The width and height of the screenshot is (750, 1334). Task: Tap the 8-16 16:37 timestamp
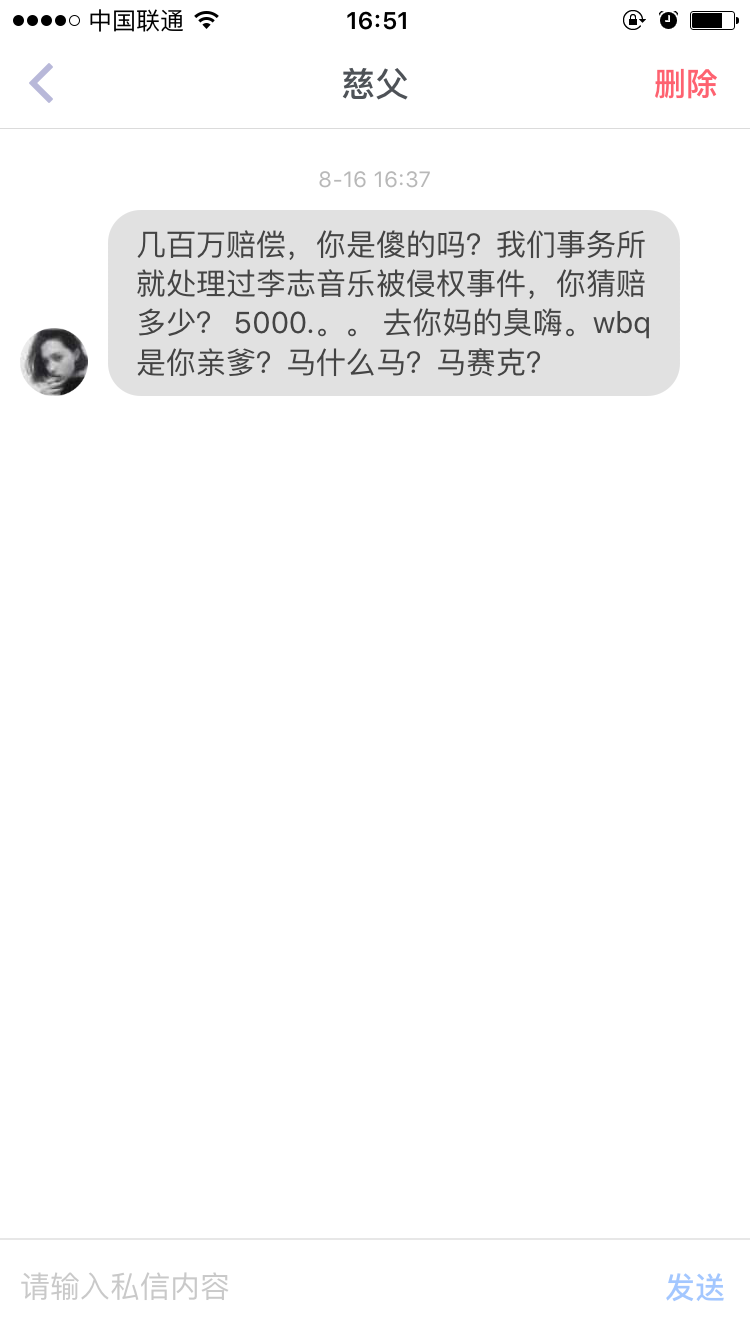point(374,179)
